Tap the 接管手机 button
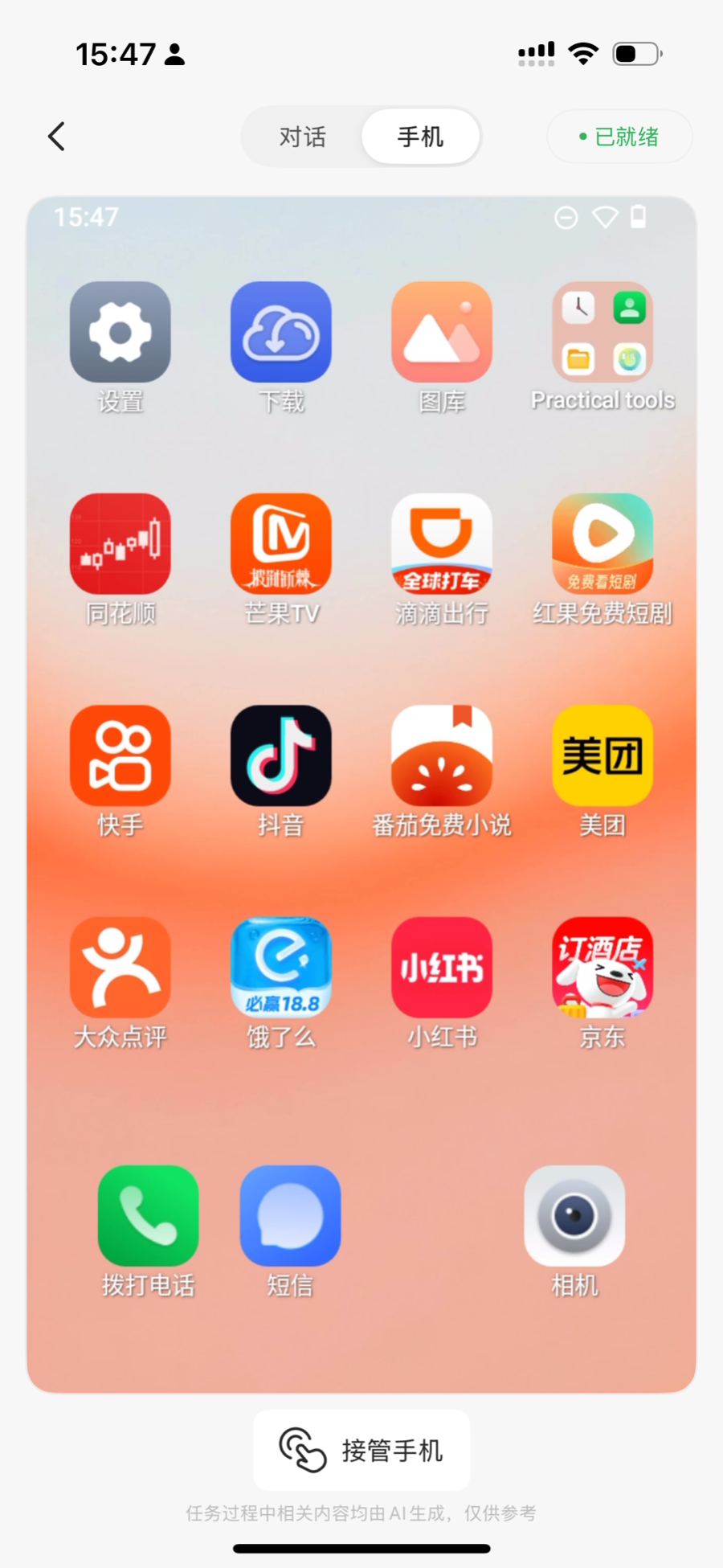The height and width of the screenshot is (1568, 723). tap(361, 1451)
